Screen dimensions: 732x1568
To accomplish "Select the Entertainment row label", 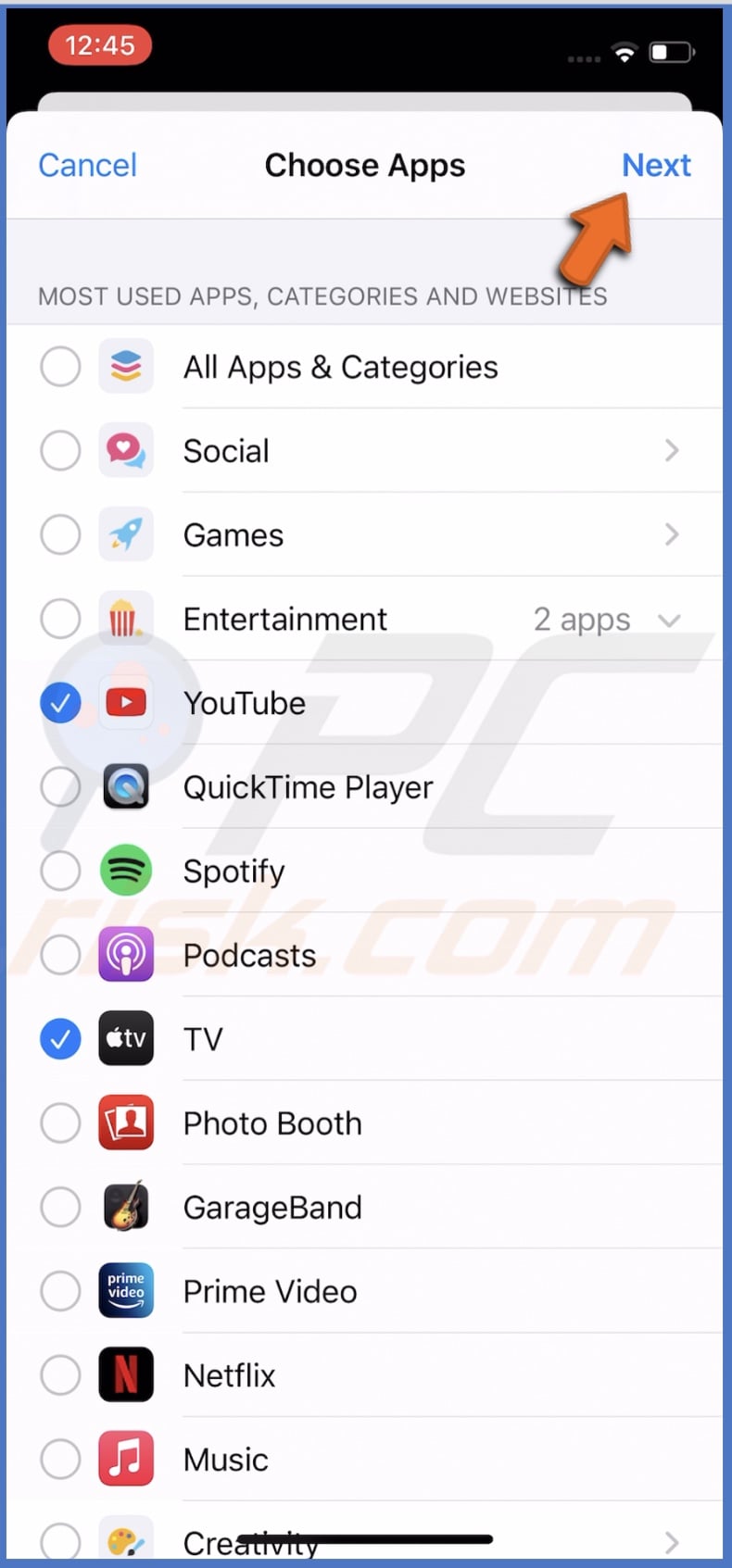I will (x=284, y=619).
